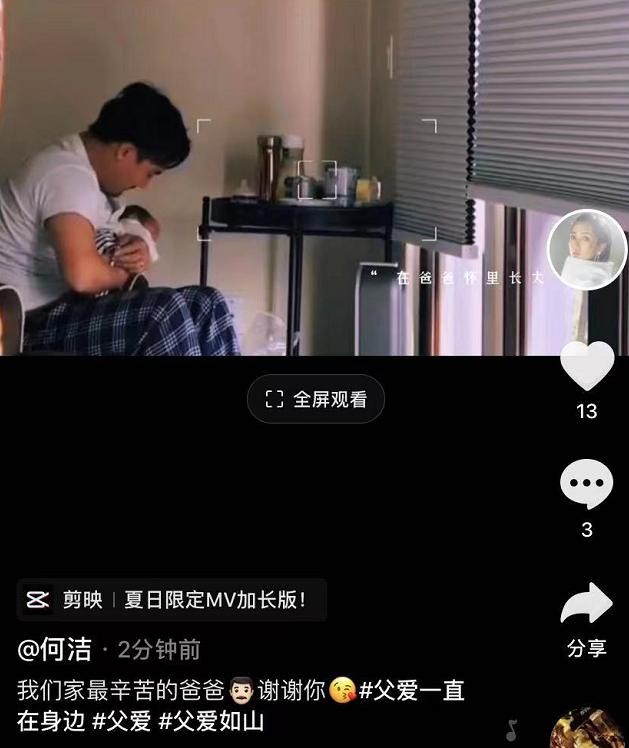Open hashtag #父爱一直在身边
The image size is (629, 748).
pos(412,690)
